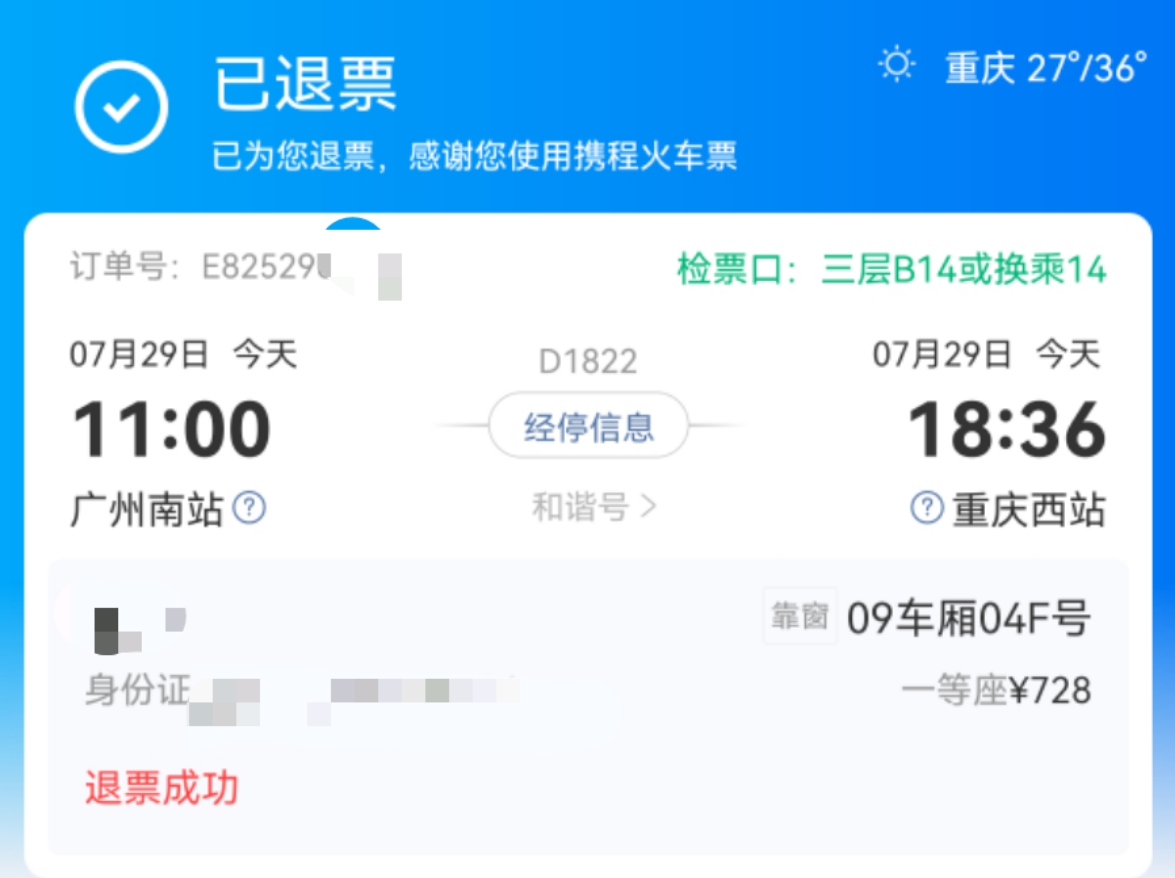The image size is (1175, 878).
Task: Tap the help icon beside 广州南站
Action: 250,508
